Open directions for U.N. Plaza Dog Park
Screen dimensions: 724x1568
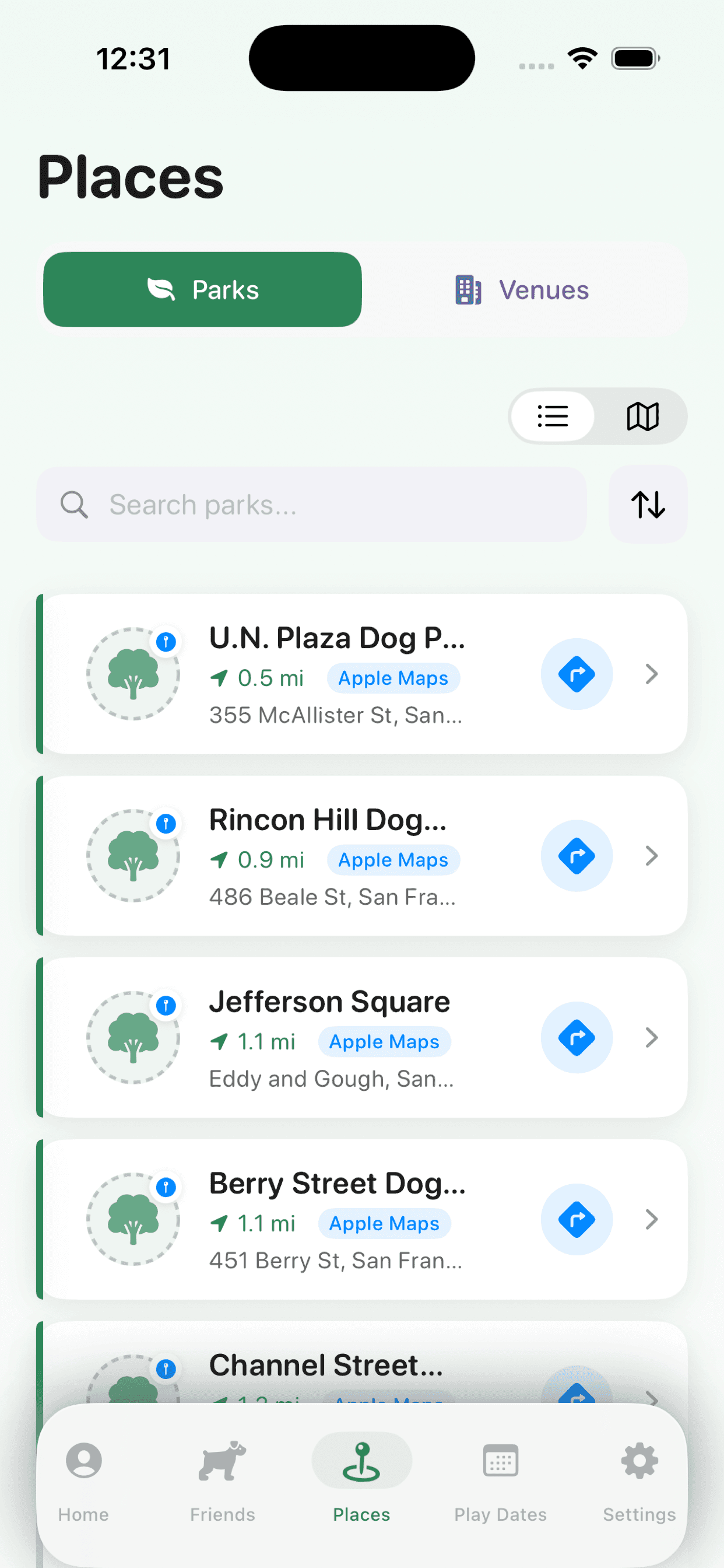[576, 674]
